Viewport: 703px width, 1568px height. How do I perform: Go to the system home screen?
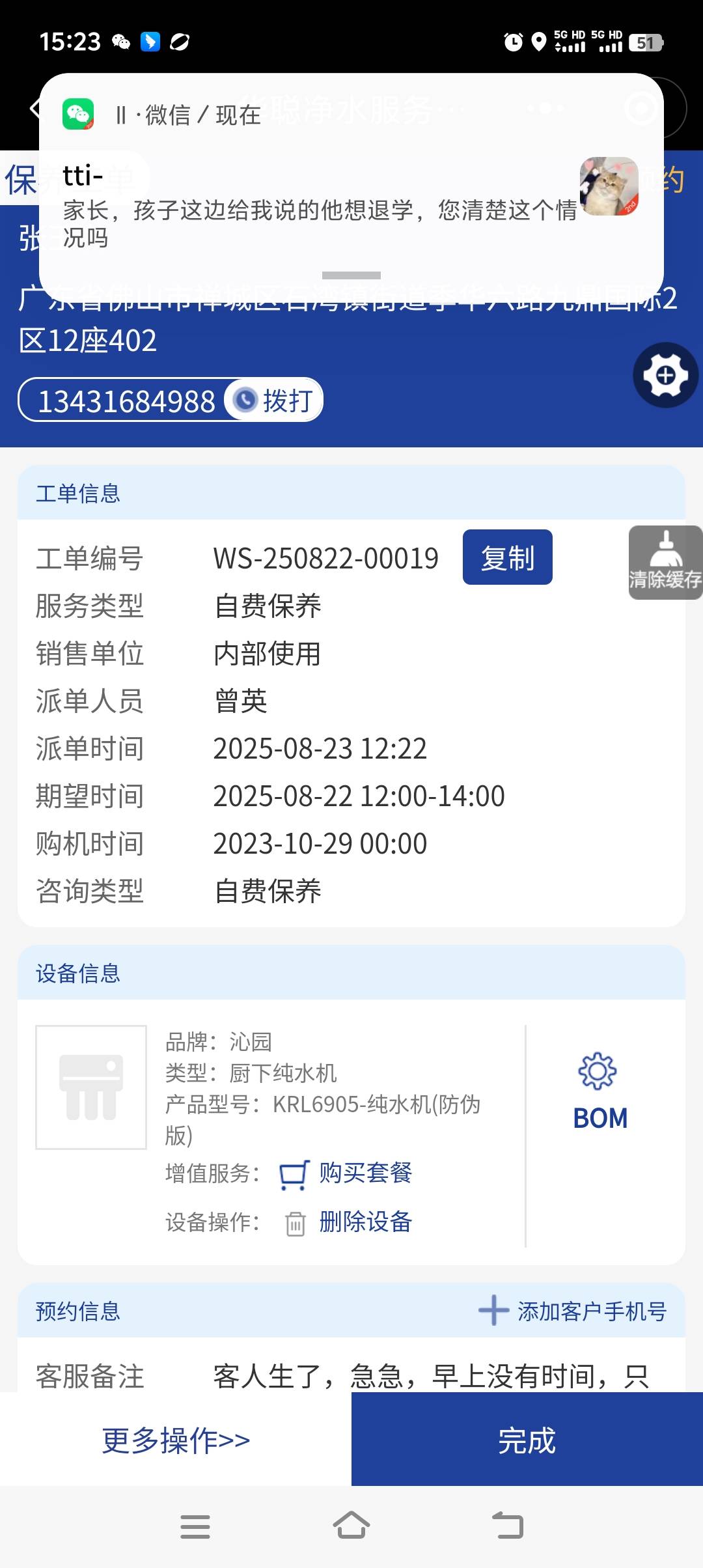point(351,1526)
